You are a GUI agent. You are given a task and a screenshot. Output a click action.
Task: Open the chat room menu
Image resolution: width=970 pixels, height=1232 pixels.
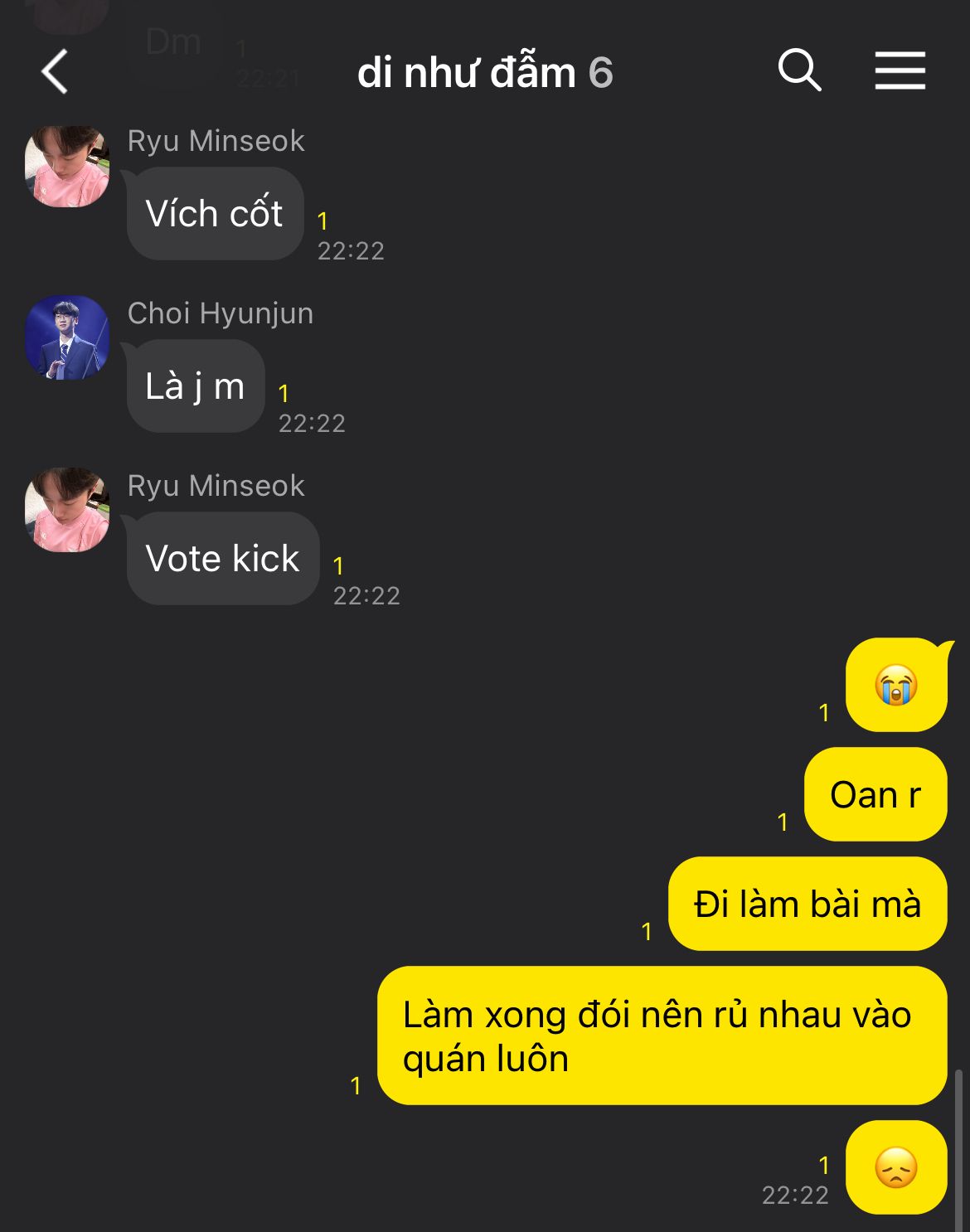(x=900, y=70)
